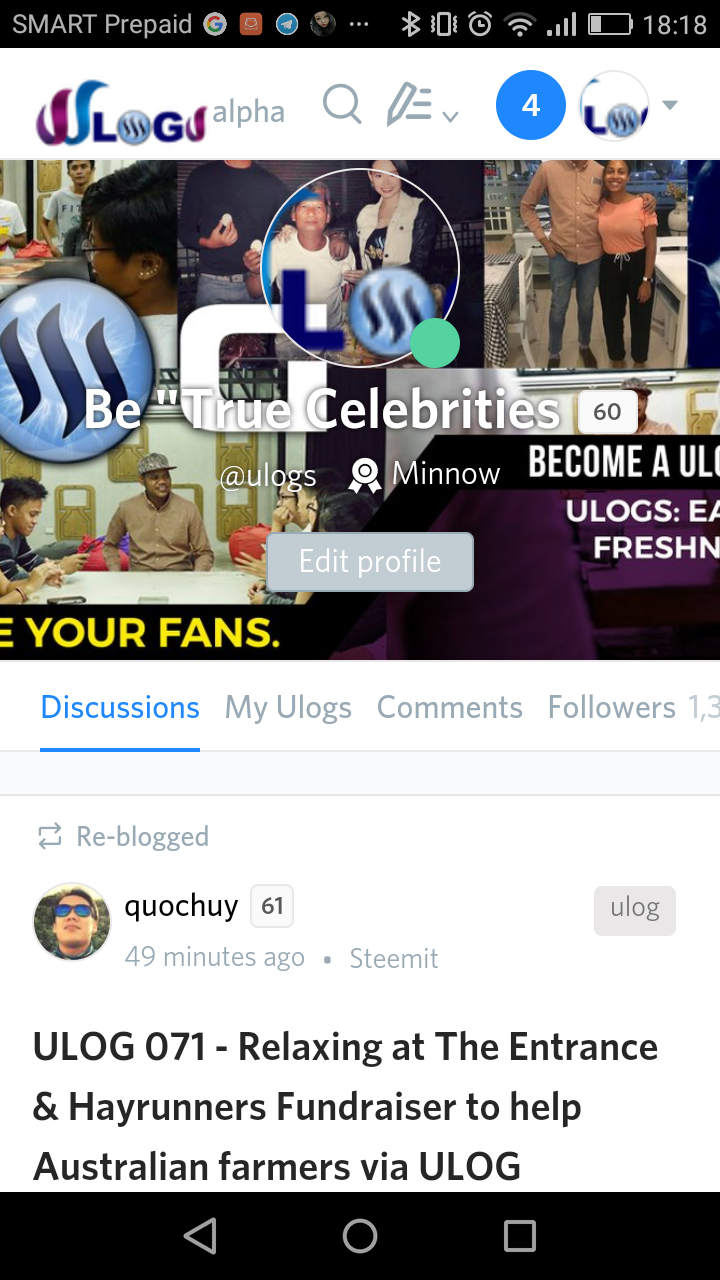View the 4 notifications badge
This screenshot has height=1280, width=720.
click(530, 105)
